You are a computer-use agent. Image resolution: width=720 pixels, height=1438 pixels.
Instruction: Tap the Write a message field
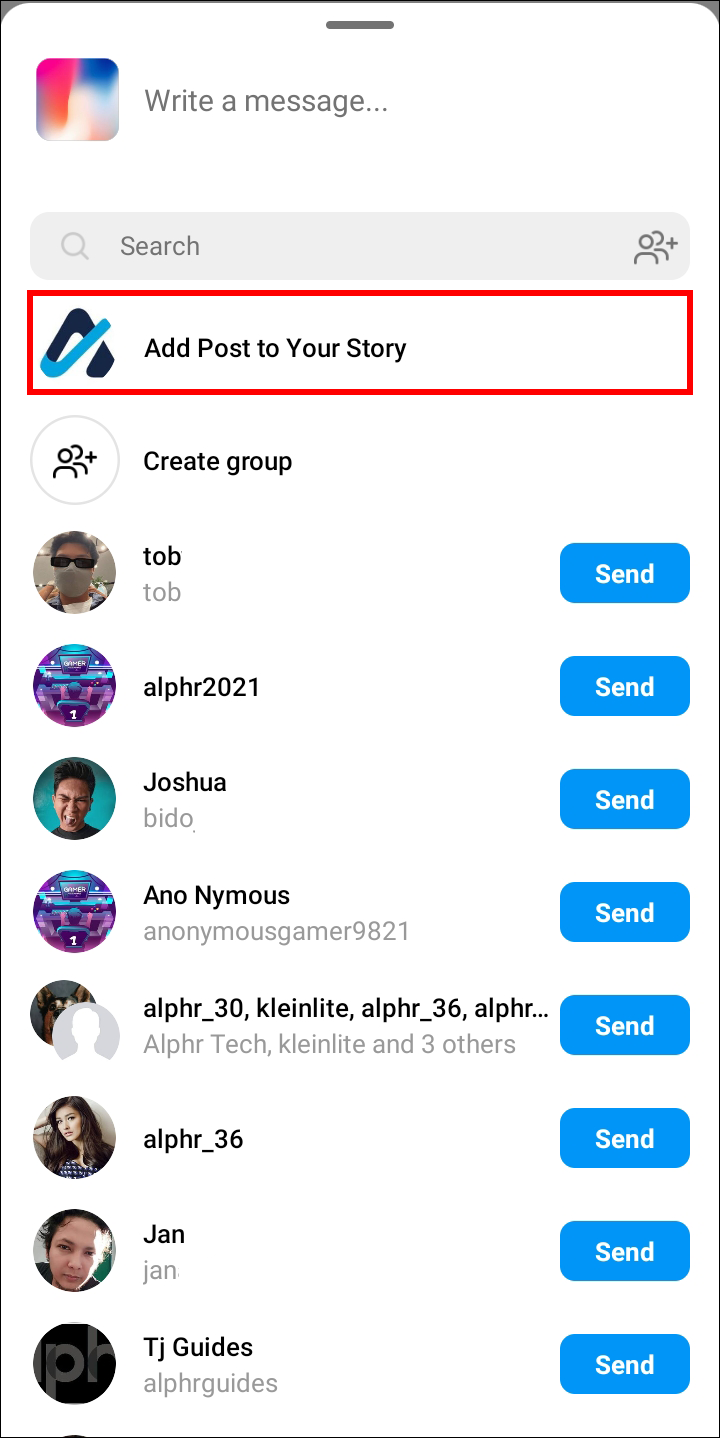[400, 101]
